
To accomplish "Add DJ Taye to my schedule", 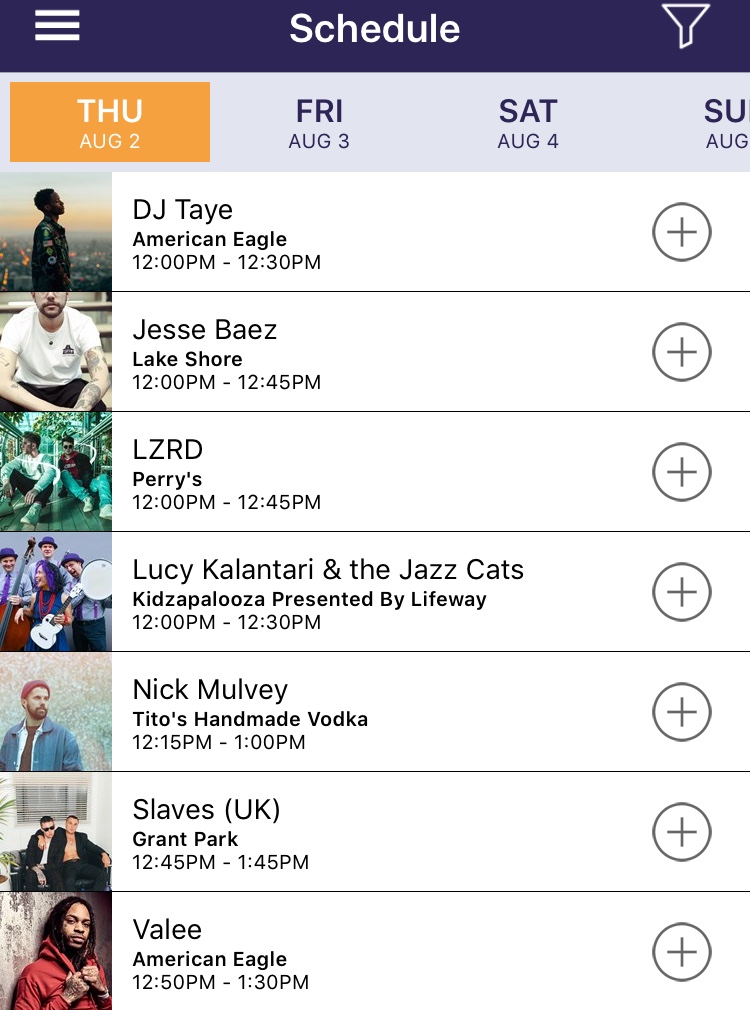I will 681,232.
